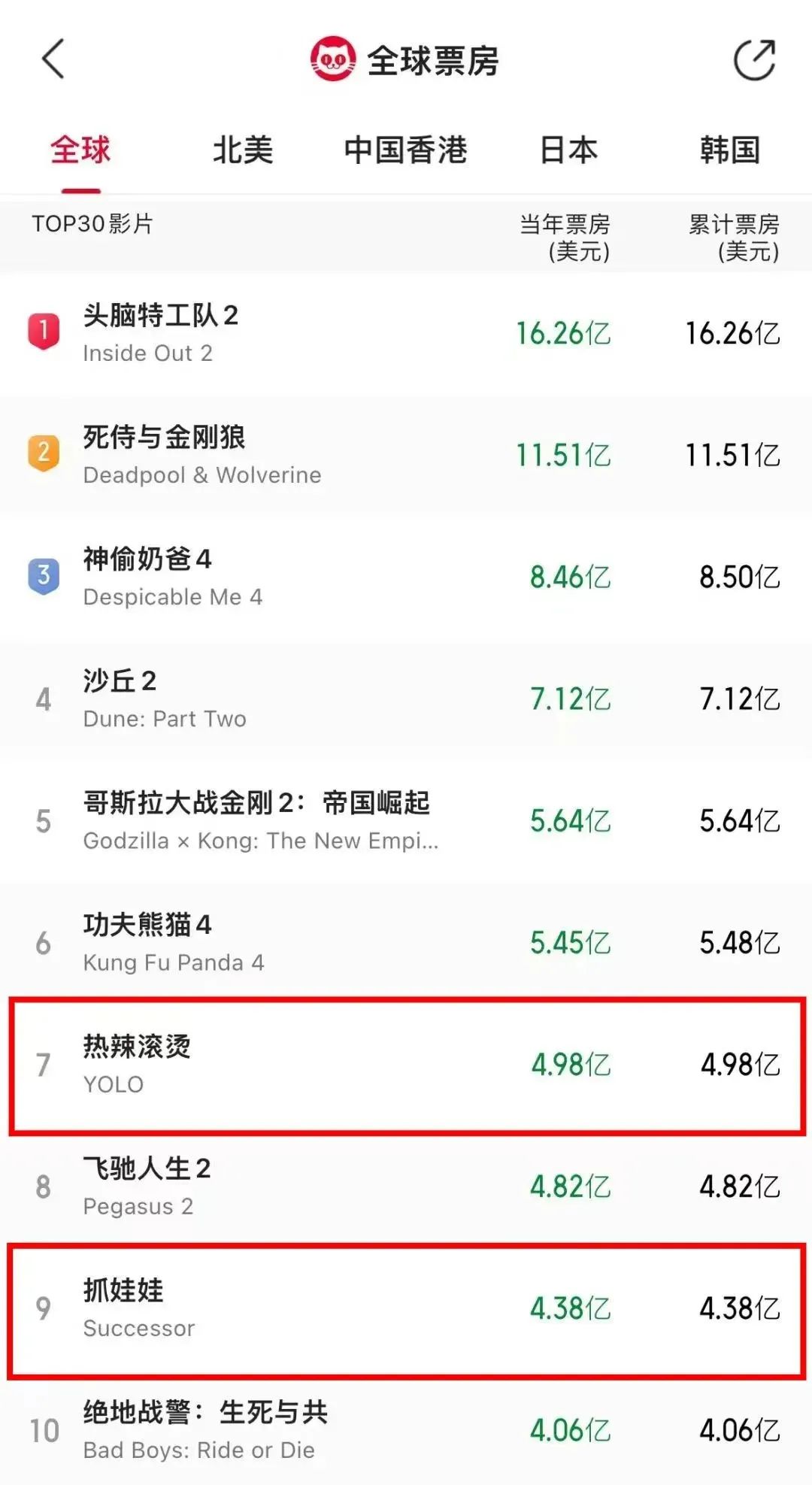Viewport: 812px width, 1485px height.
Task: Open the Godzilla × Kong row
Action: [x=406, y=820]
